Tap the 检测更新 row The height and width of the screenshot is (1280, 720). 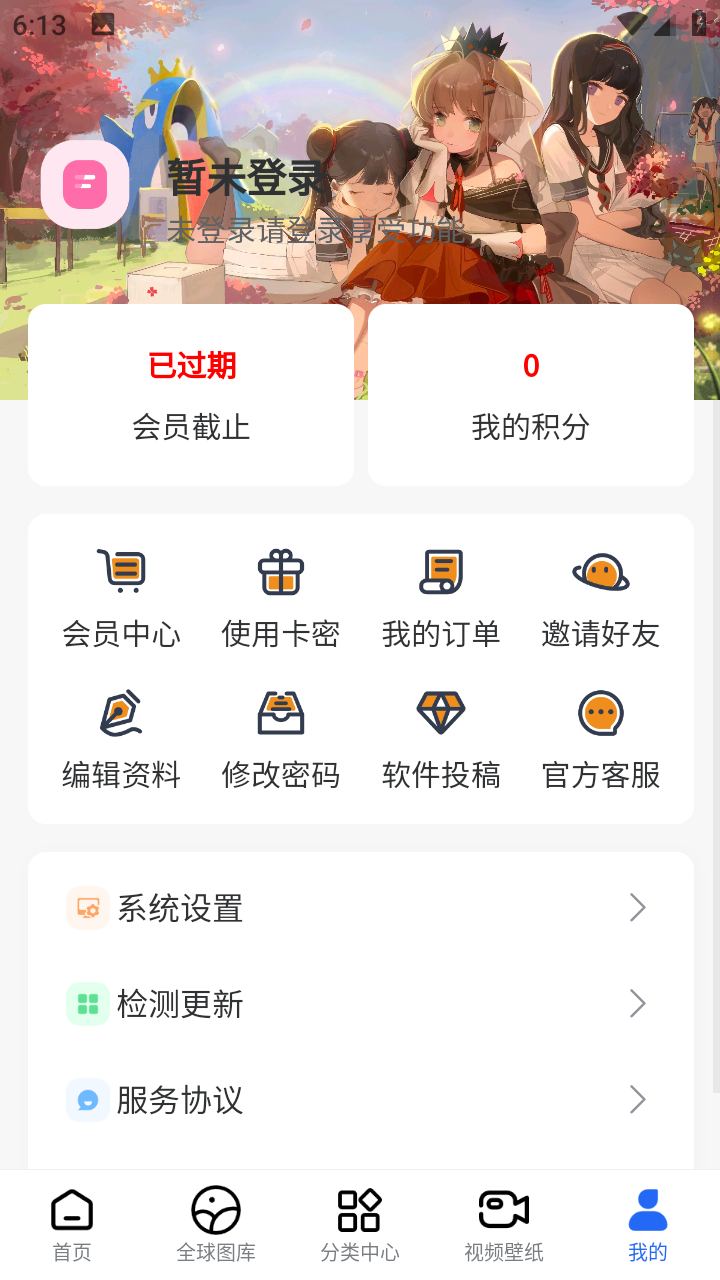(361, 1004)
